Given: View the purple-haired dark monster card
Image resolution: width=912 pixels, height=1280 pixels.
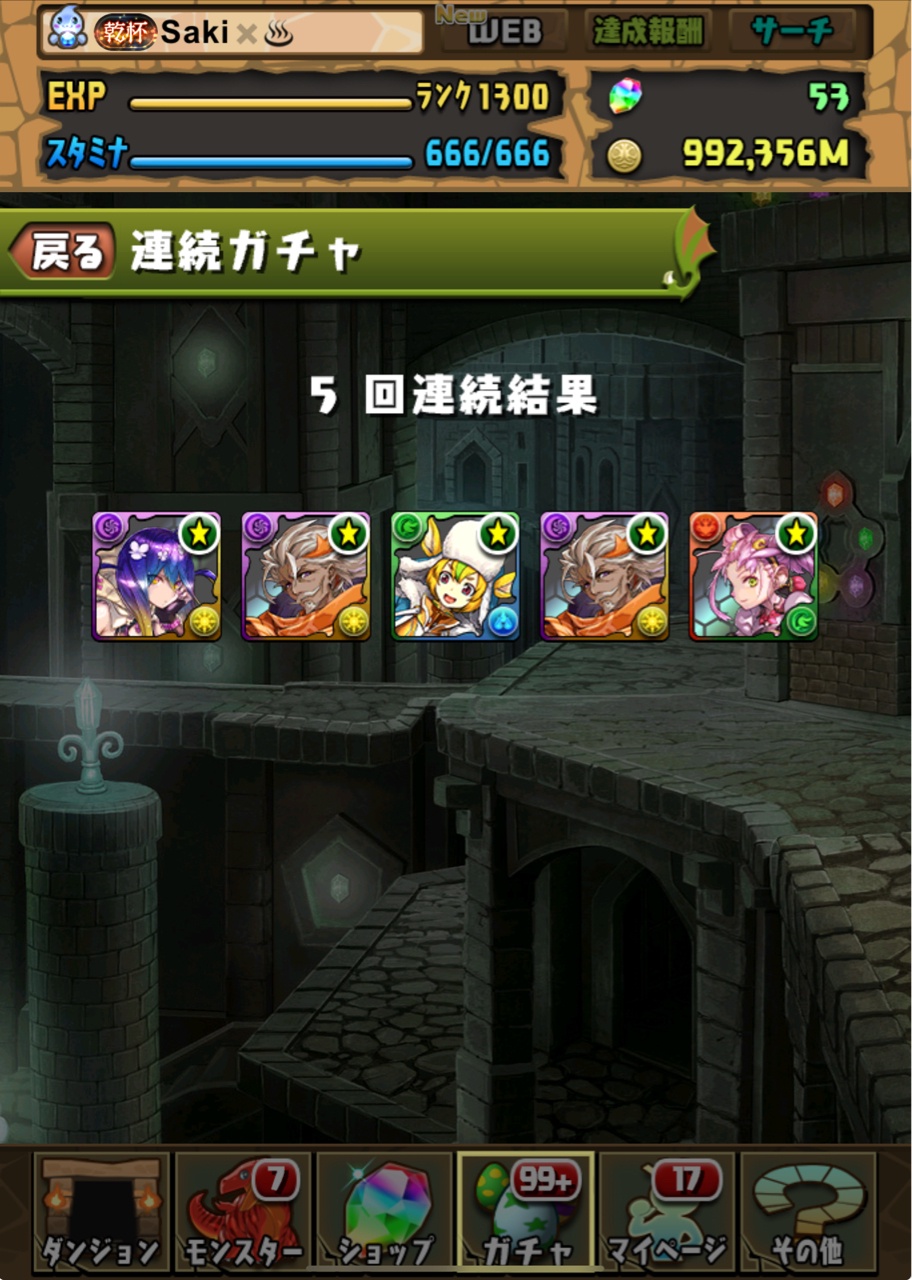Looking at the screenshot, I should (x=157, y=576).
